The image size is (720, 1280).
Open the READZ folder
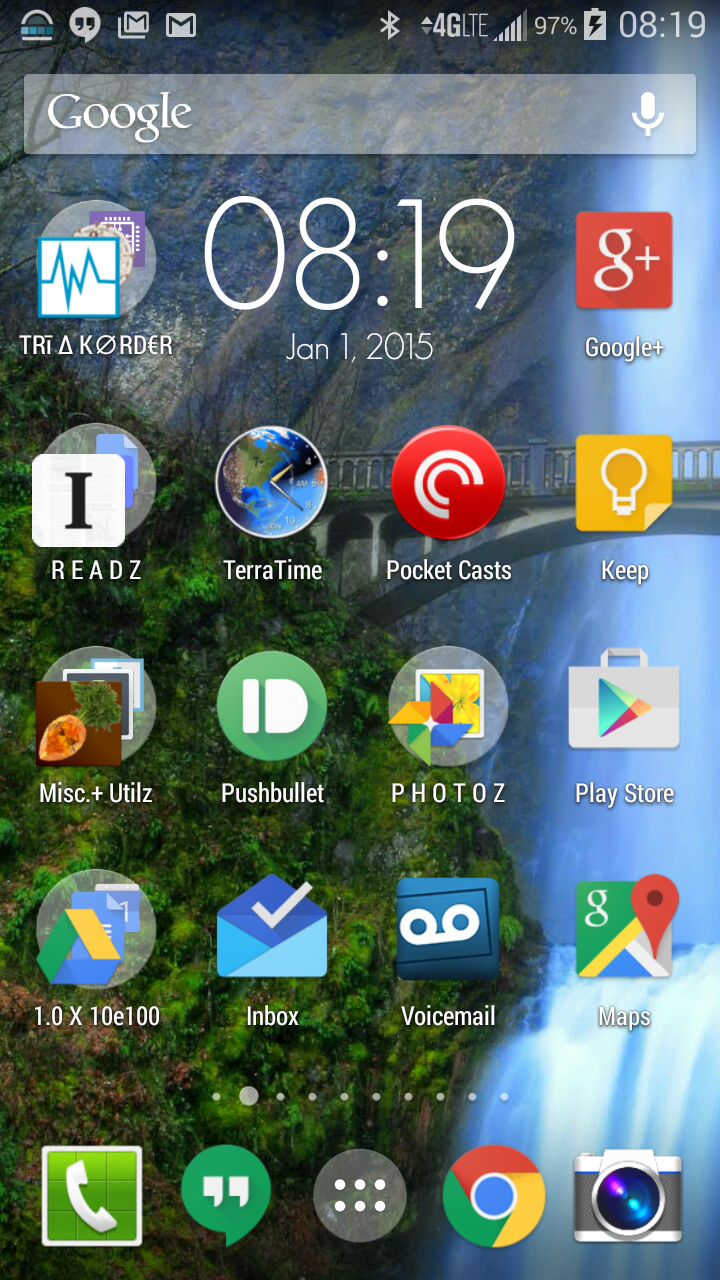click(x=96, y=486)
